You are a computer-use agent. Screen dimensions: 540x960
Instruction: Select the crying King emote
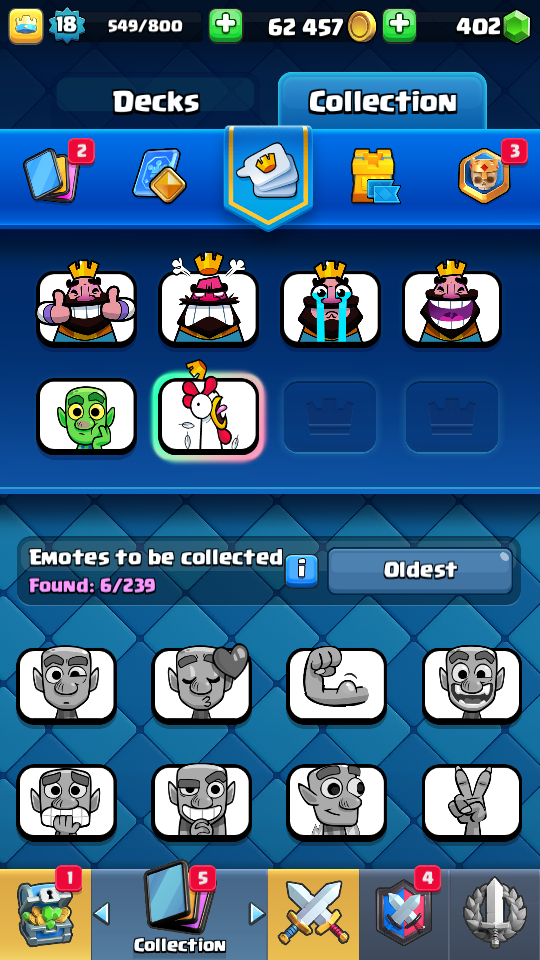(x=330, y=307)
